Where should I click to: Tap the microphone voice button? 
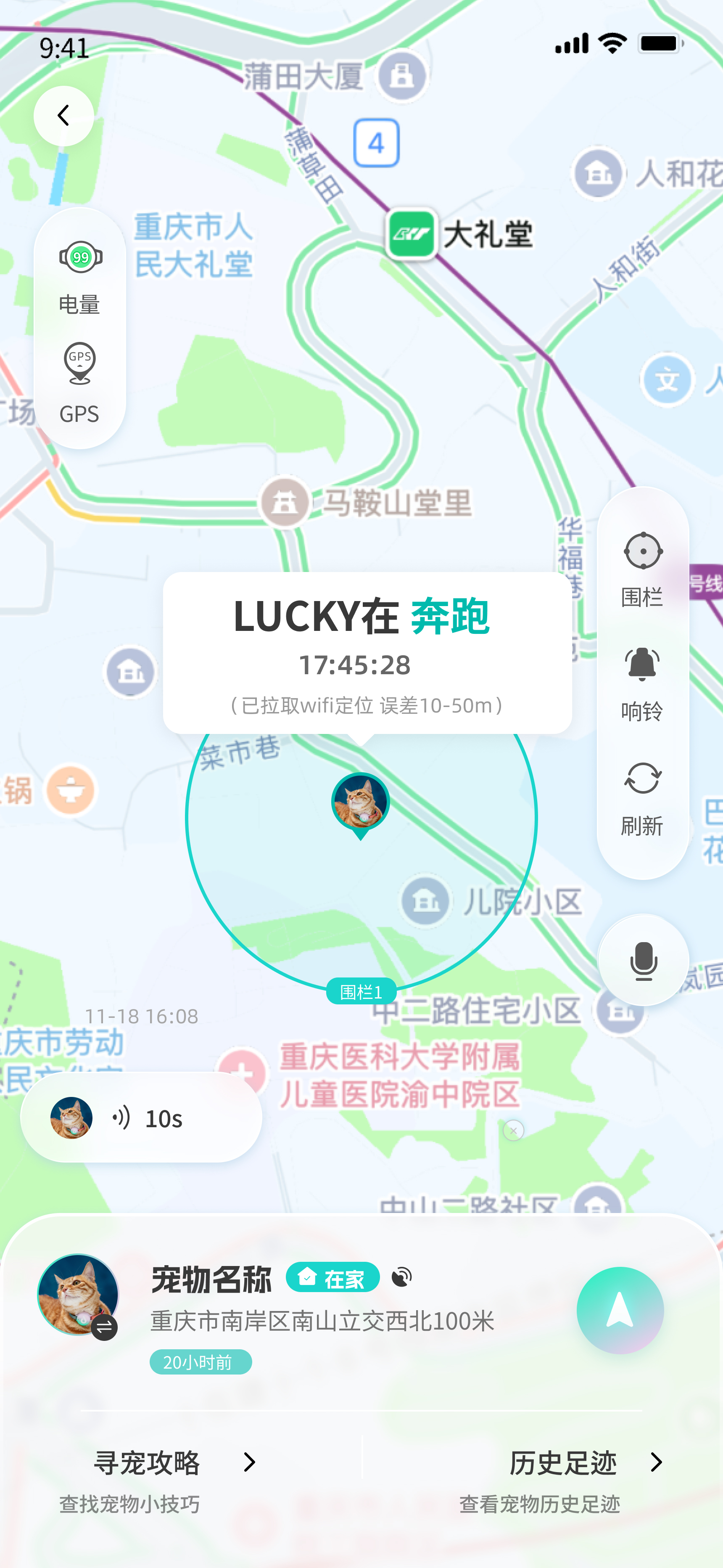pyautogui.click(x=643, y=960)
